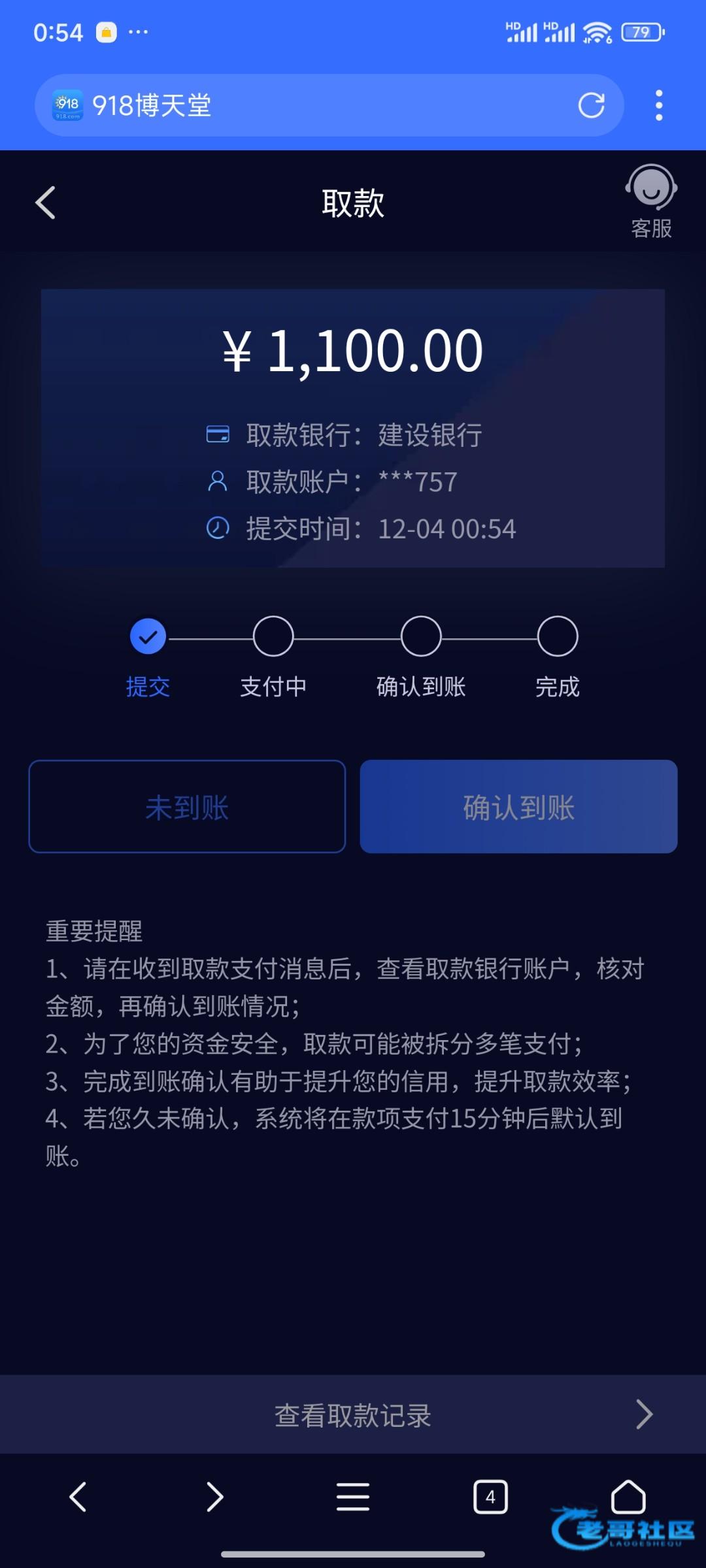
Task: Go forward in the browser
Action: (215, 1497)
